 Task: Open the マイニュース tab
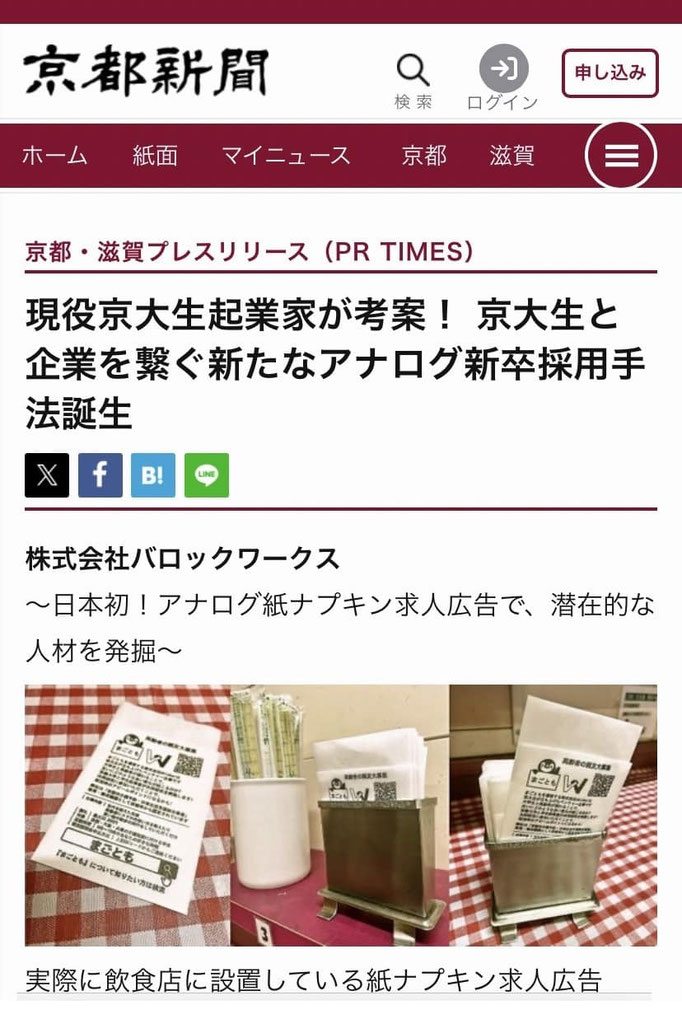click(x=286, y=156)
